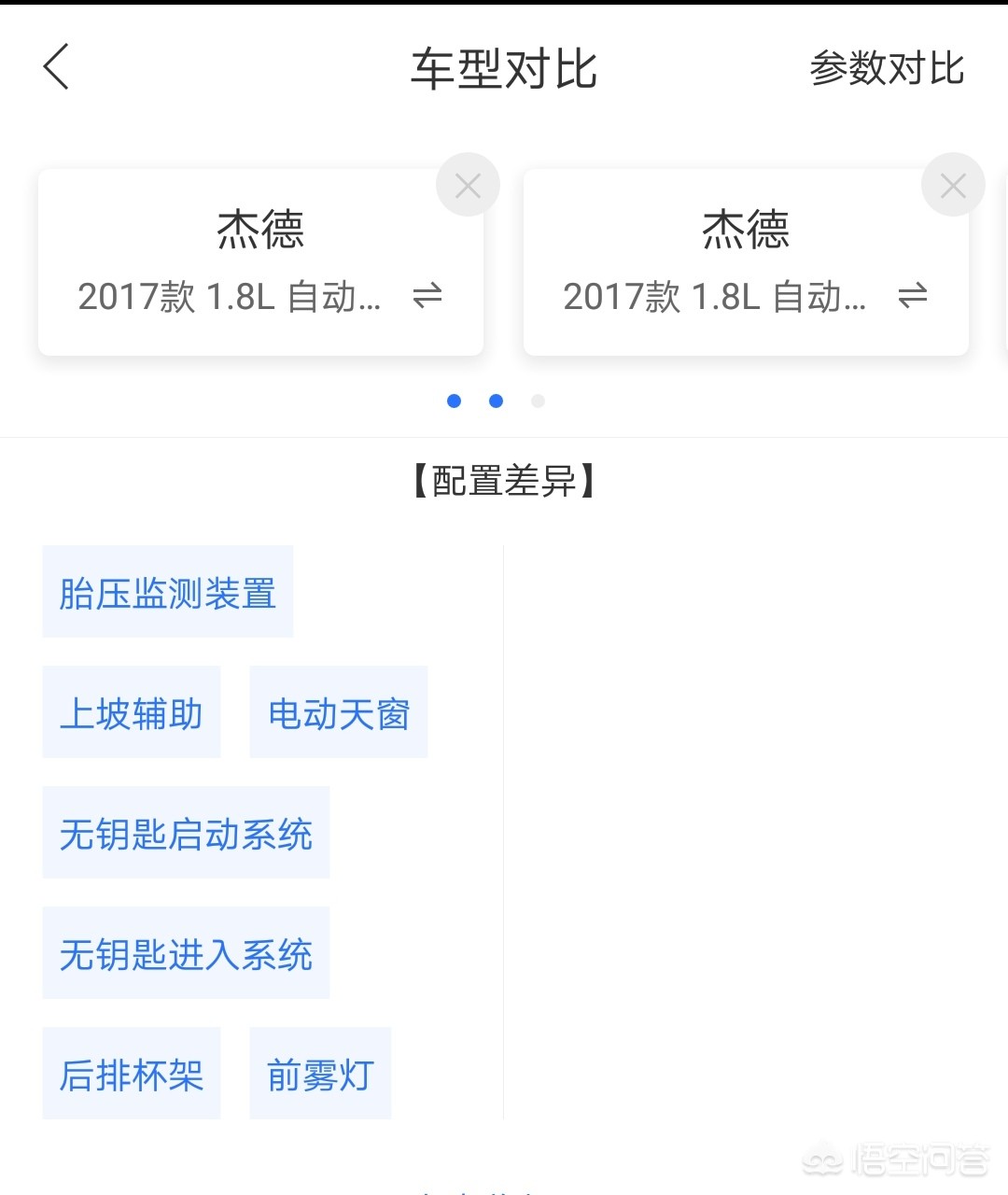The height and width of the screenshot is (1195, 1008).
Task: Select the third carousel dot
Action: (538, 401)
